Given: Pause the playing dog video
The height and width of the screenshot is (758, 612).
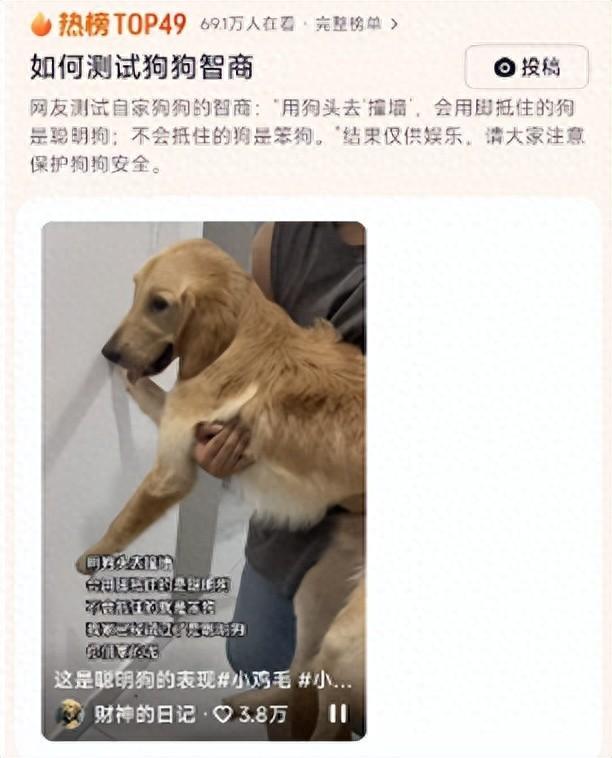Looking at the screenshot, I should [x=338, y=714].
